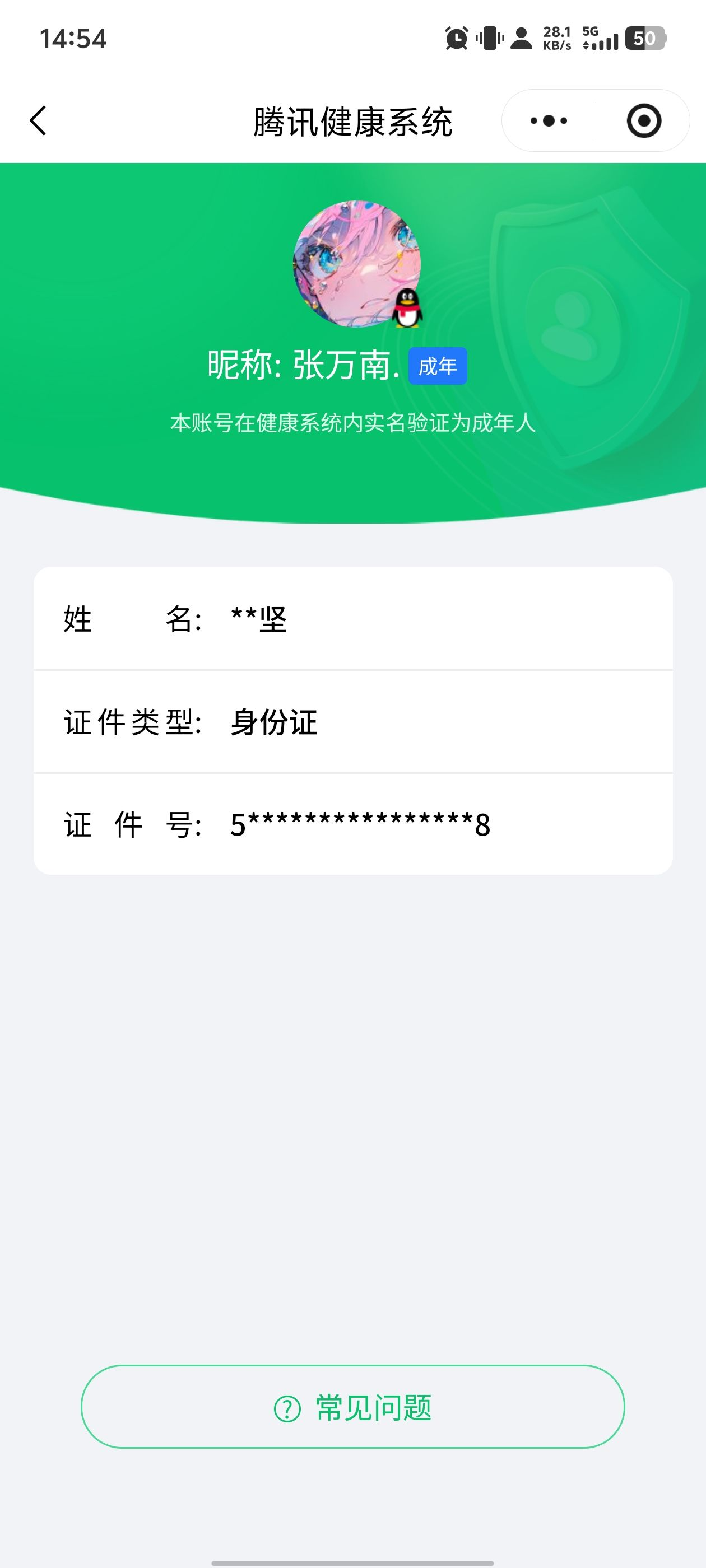Tap the capsule close circle button
This screenshot has width=706, height=1568.
coord(645,120)
